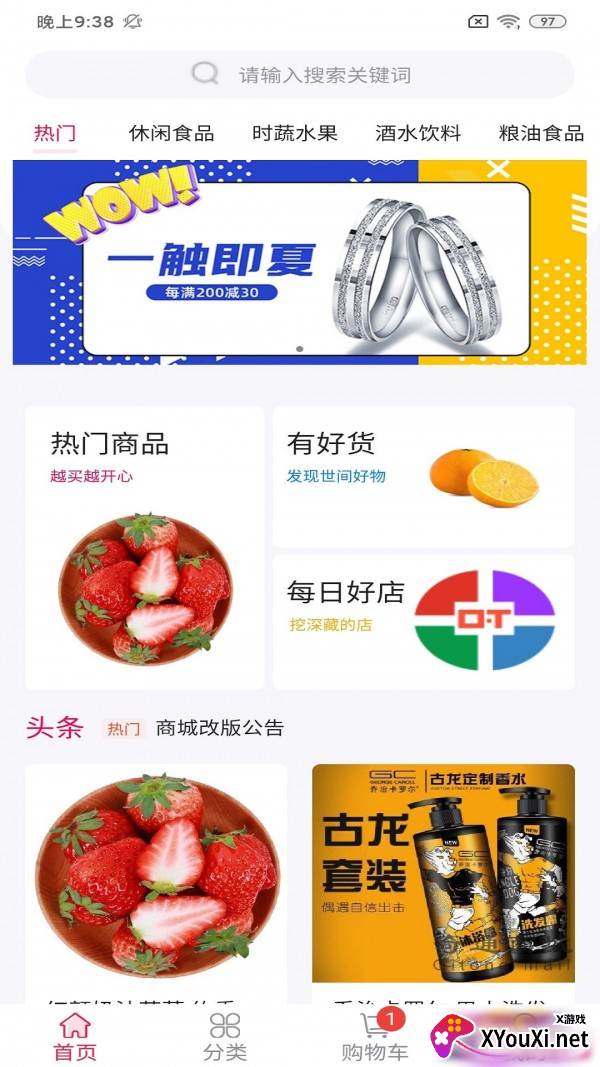600x1067 pixels.
Task: Open the 热门商品 card
Action: click(145, 548)
